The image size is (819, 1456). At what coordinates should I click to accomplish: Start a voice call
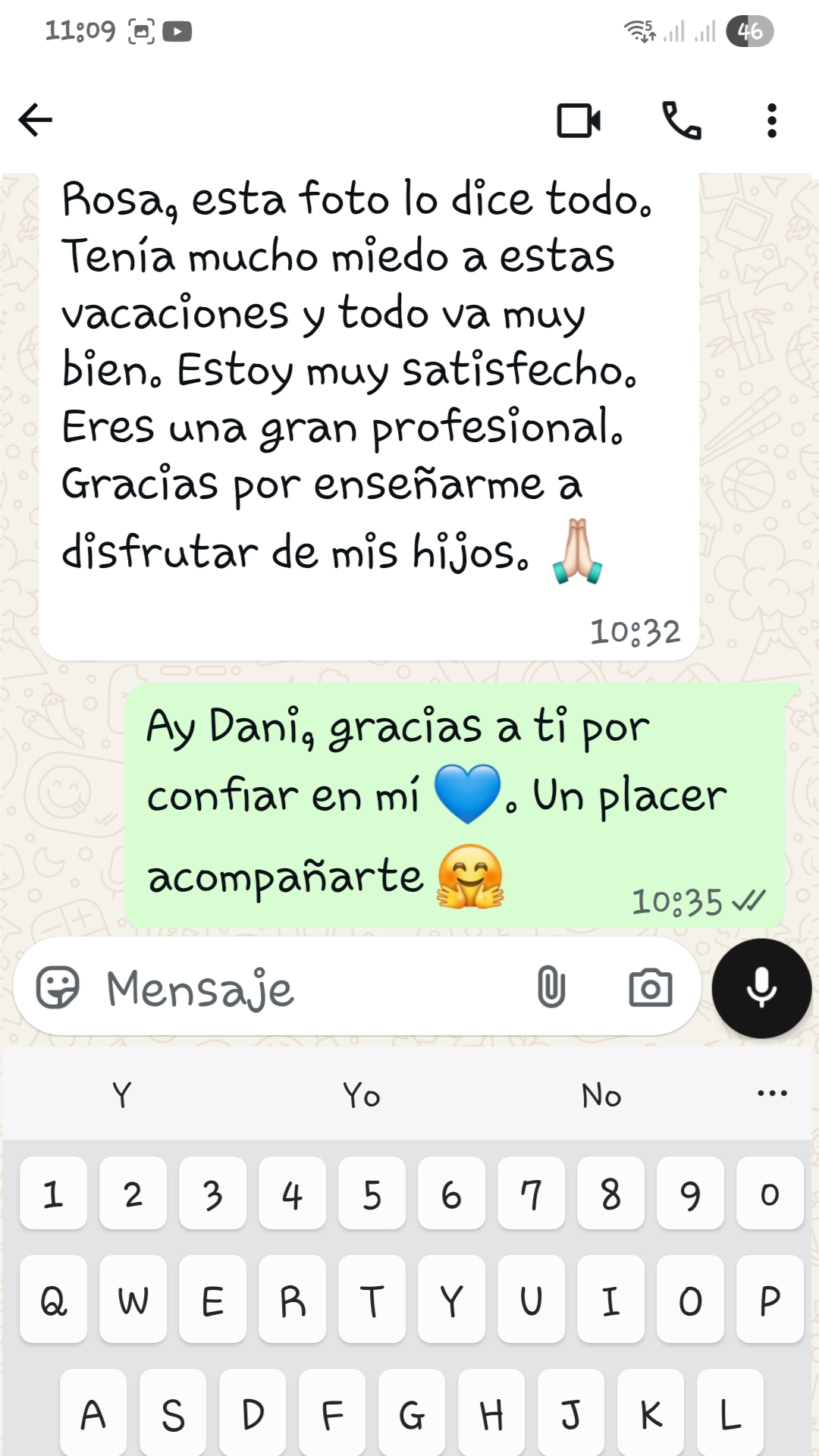[682, 121]
